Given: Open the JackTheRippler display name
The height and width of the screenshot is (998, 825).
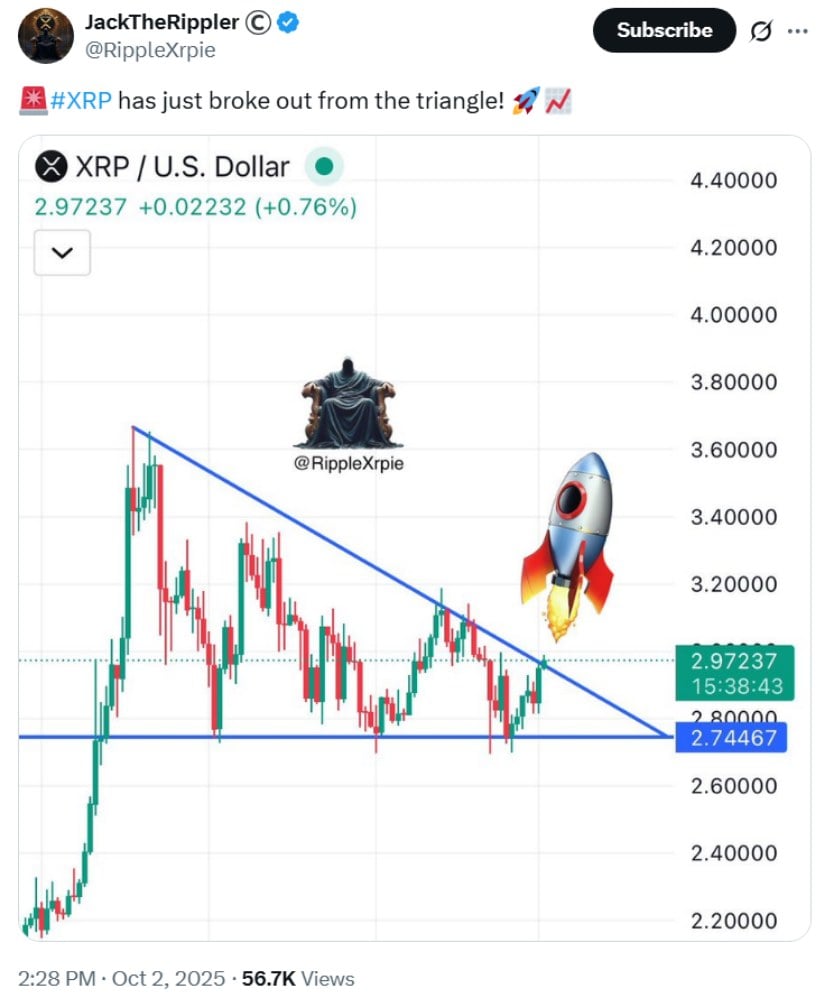Looking at the screenshot, I should click(160, 22).
